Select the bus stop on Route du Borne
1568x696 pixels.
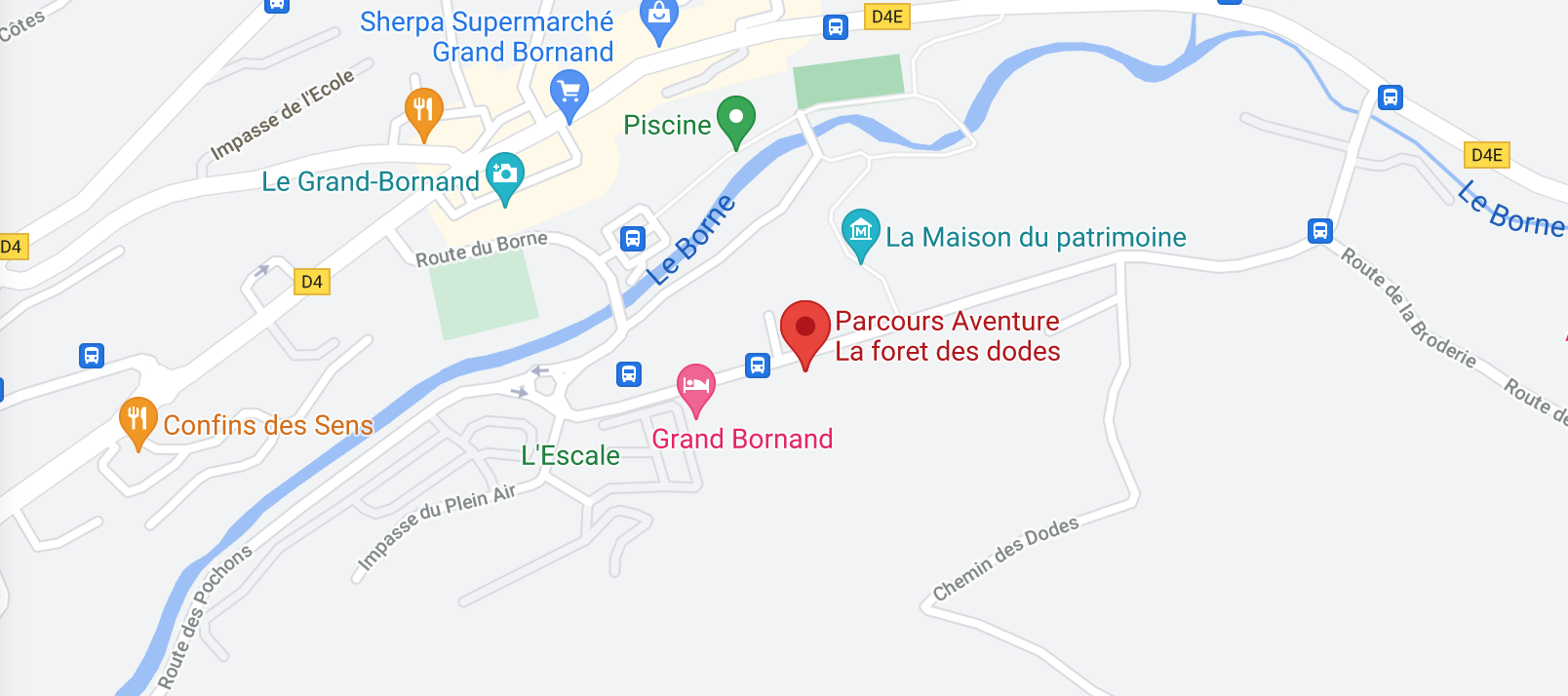point(633,238)
